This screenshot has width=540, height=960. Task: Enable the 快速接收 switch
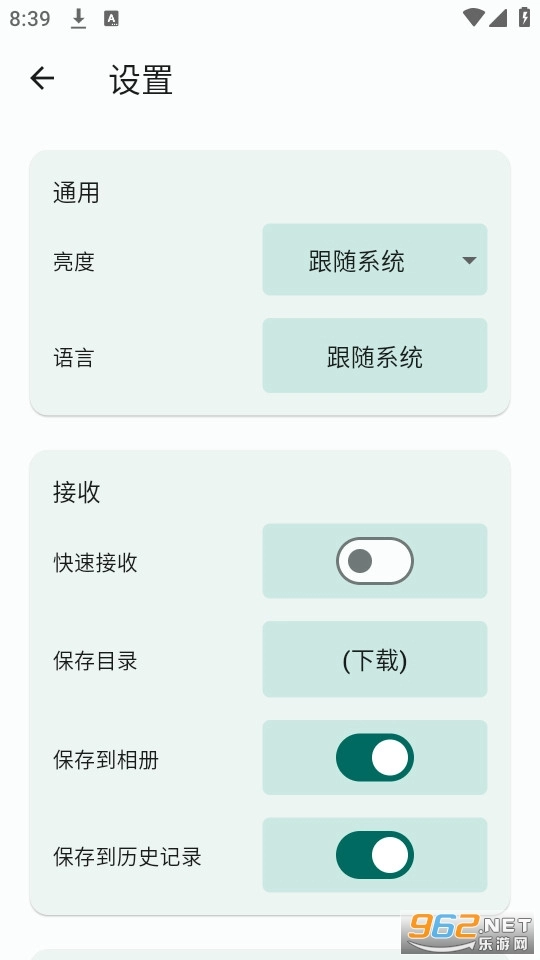[375, 561]
